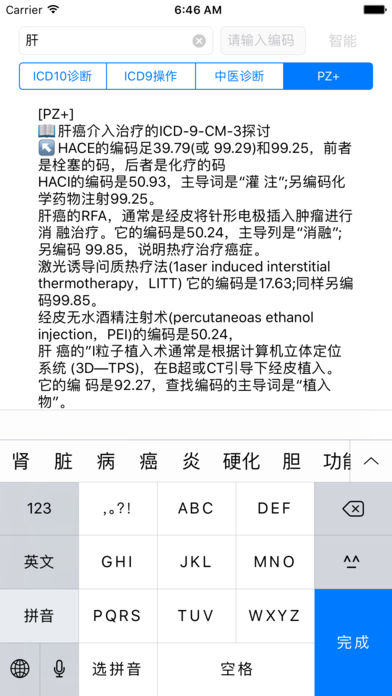Focus the 请输入编码 code input field
Viewport: 392px width, 696px height.
tap(263, 41)
